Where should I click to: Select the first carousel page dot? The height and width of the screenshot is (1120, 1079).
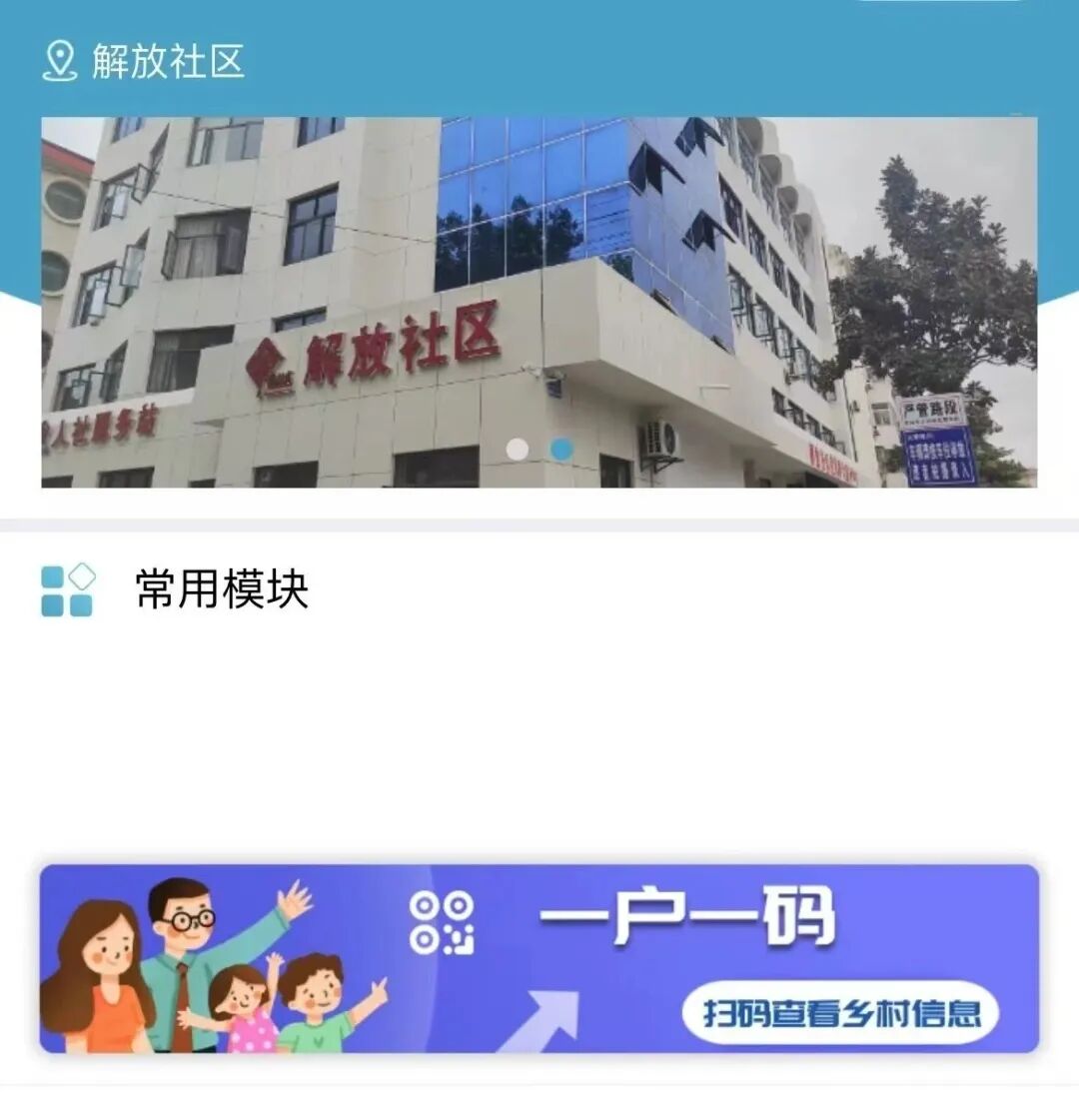pos(518,450)
